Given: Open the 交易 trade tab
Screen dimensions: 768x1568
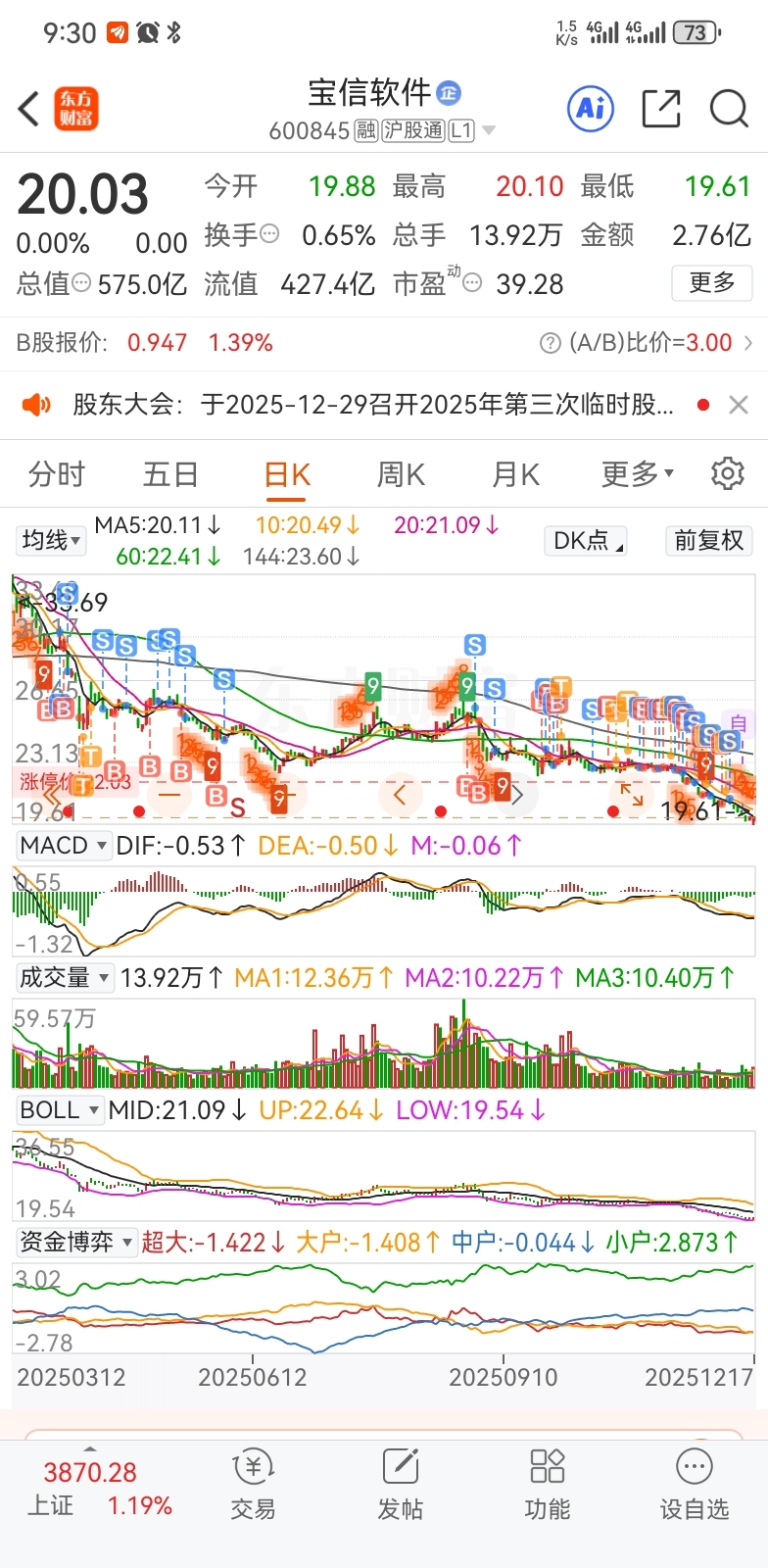Looking at the screenshot, I should [x=253, y=1485].
